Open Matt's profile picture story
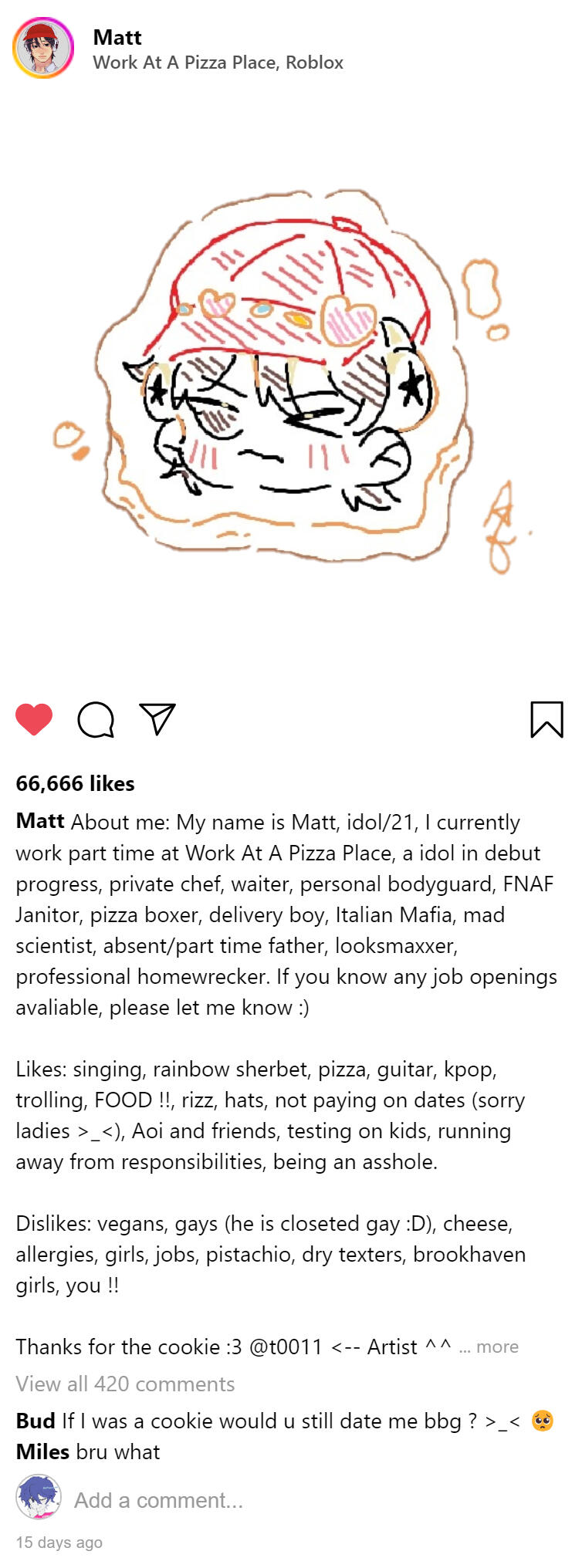The height and width of the screenshot is (1568, 582). [x=43, y=49]
